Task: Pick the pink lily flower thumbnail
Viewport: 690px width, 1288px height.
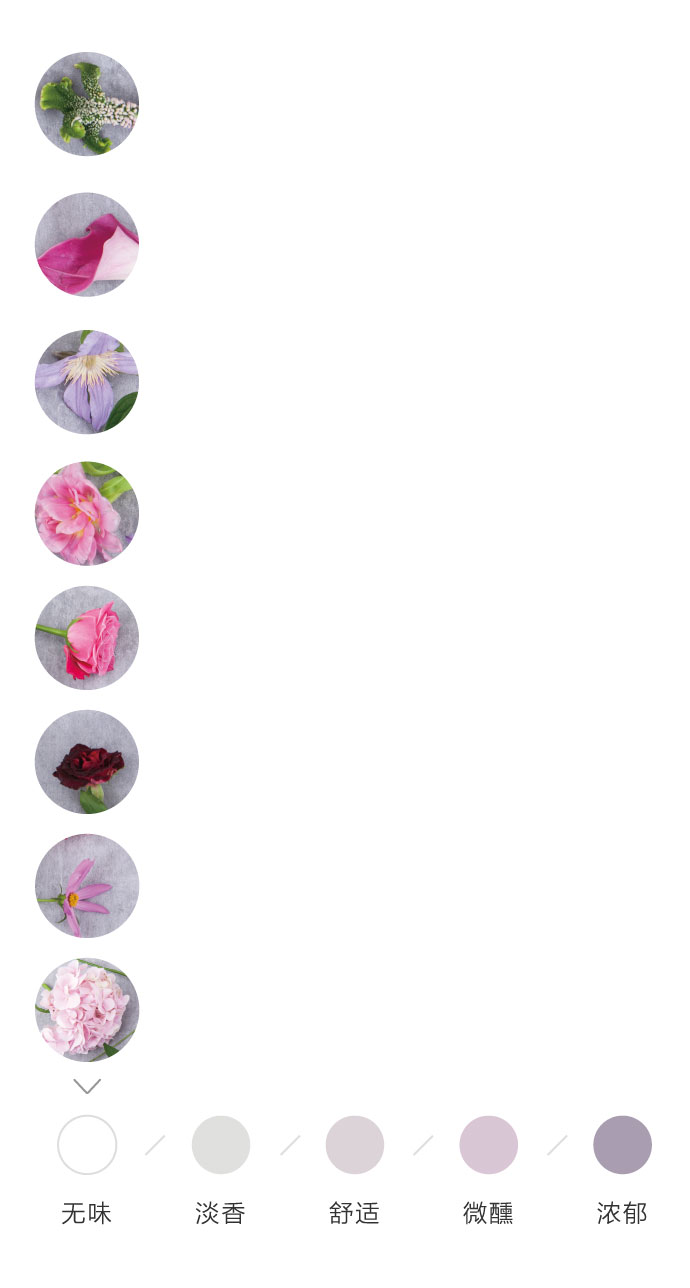Action: [87, 513]
